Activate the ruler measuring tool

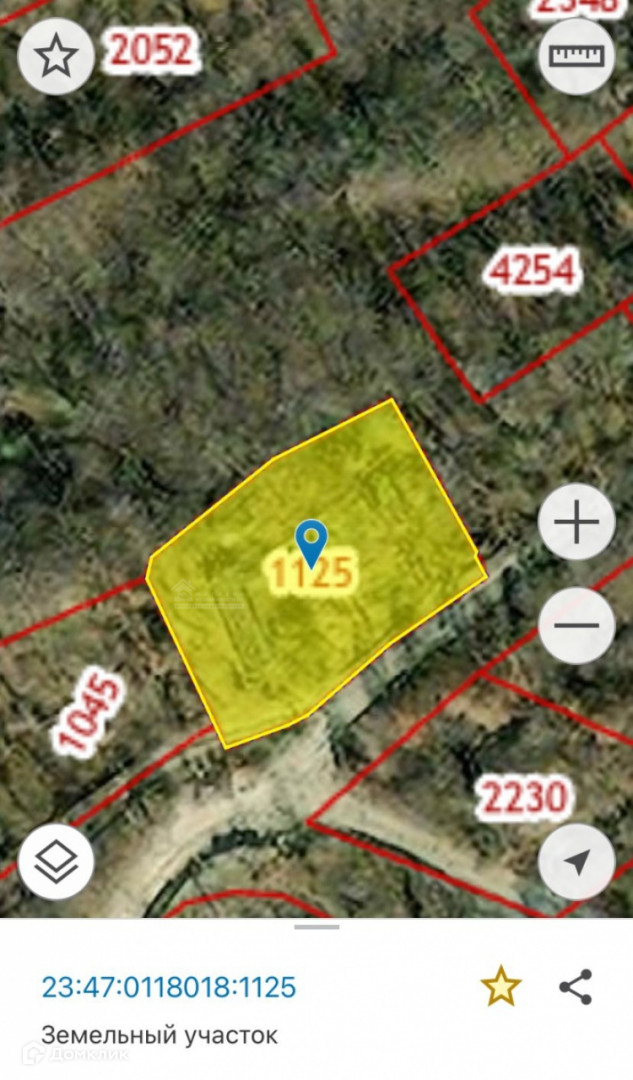coord(576,56)
